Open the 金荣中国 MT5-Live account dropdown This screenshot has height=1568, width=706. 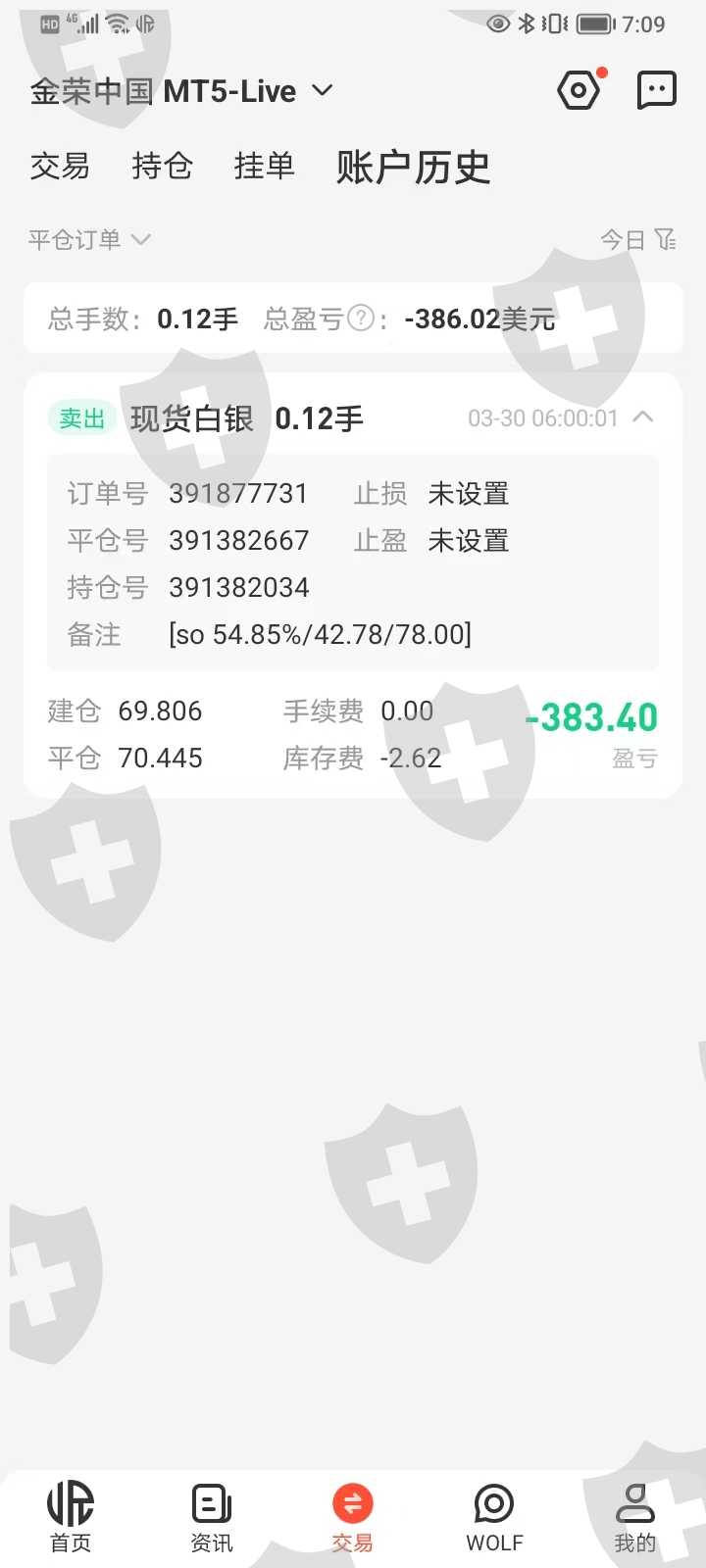click(x=181, y=91)
